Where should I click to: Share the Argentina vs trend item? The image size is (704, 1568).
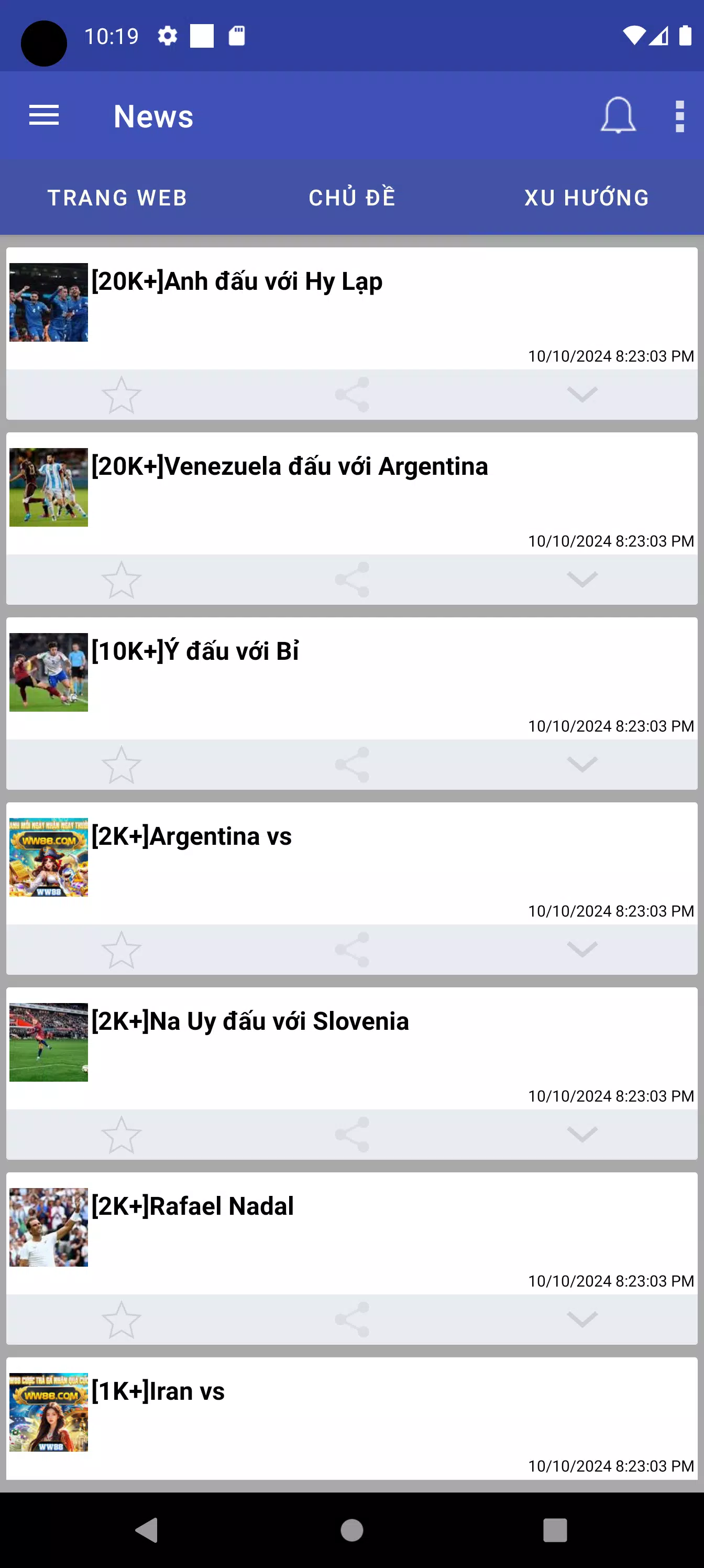(351, 950)
